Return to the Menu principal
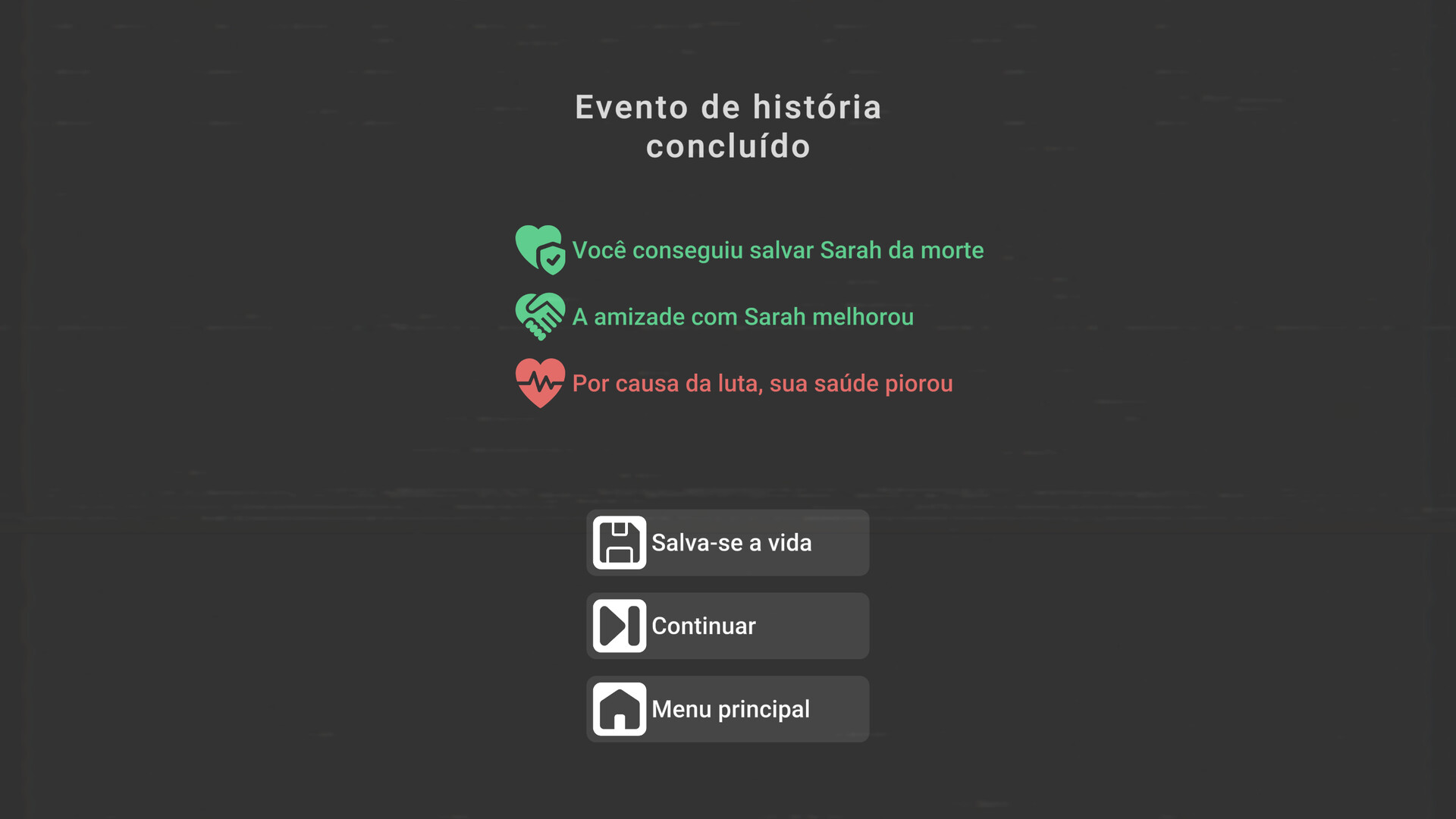Image resolution: width=1456 pixels, height=819 pixels. click(x=727, y=710)
